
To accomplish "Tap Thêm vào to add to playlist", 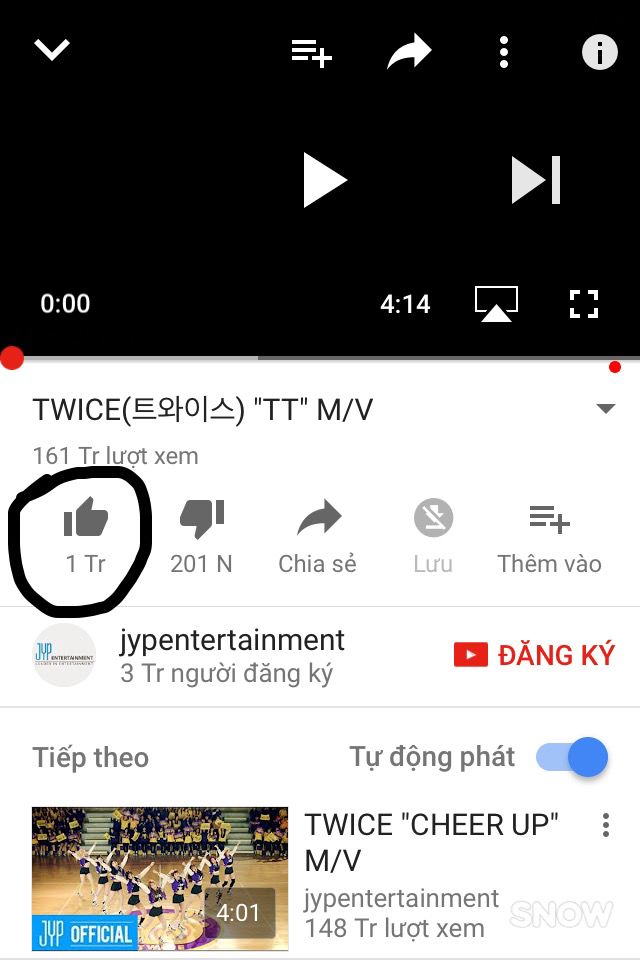I will pos(549,535).
